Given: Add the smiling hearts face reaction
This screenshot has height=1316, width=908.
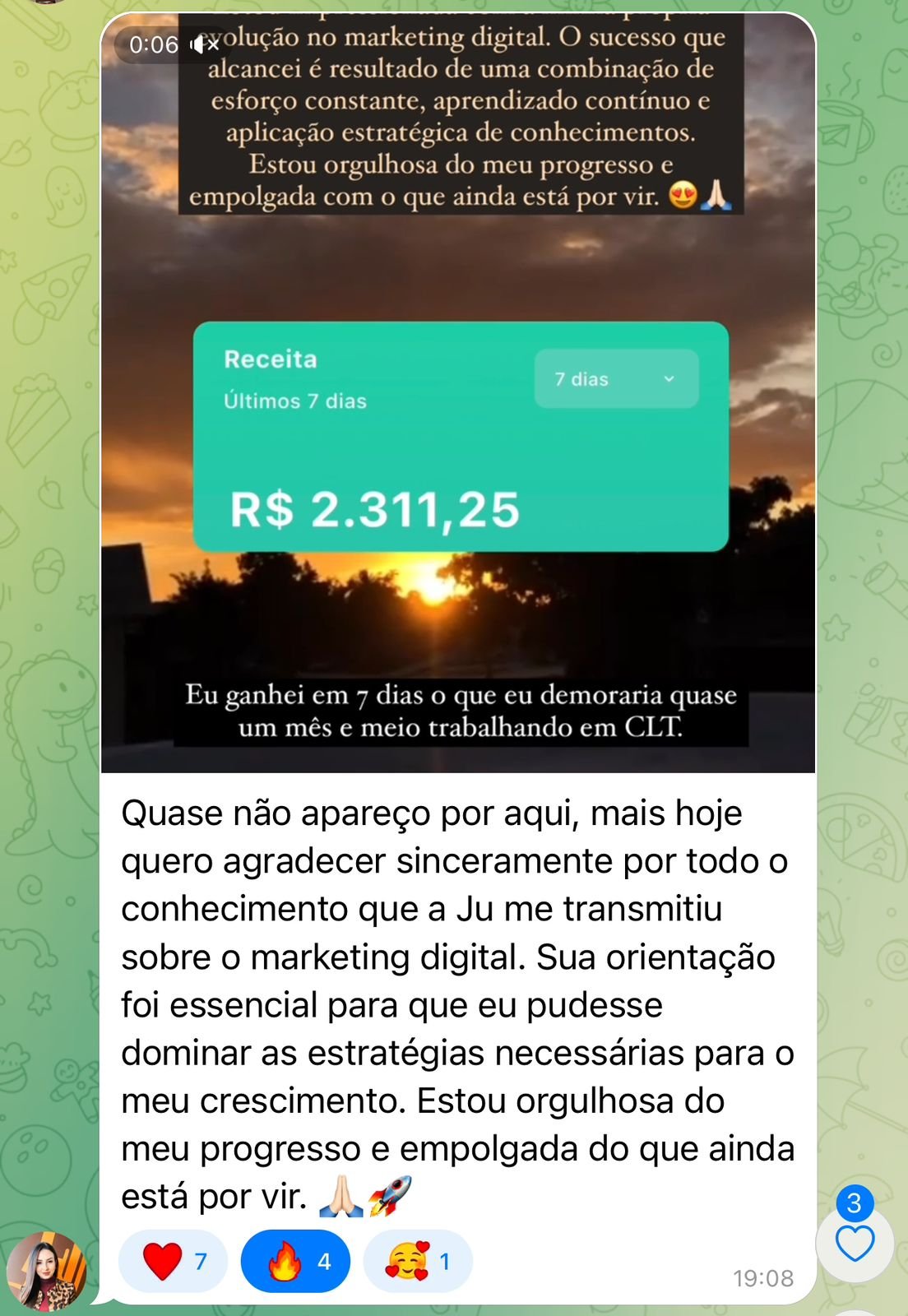Looking at the screenshot, I should point(418,1261).
